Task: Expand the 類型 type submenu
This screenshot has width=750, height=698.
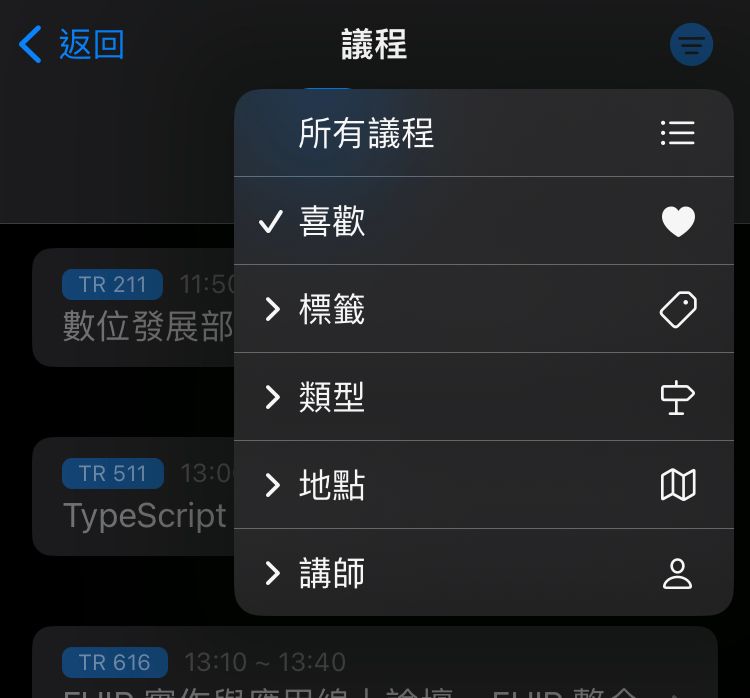Action: point(483,397)
